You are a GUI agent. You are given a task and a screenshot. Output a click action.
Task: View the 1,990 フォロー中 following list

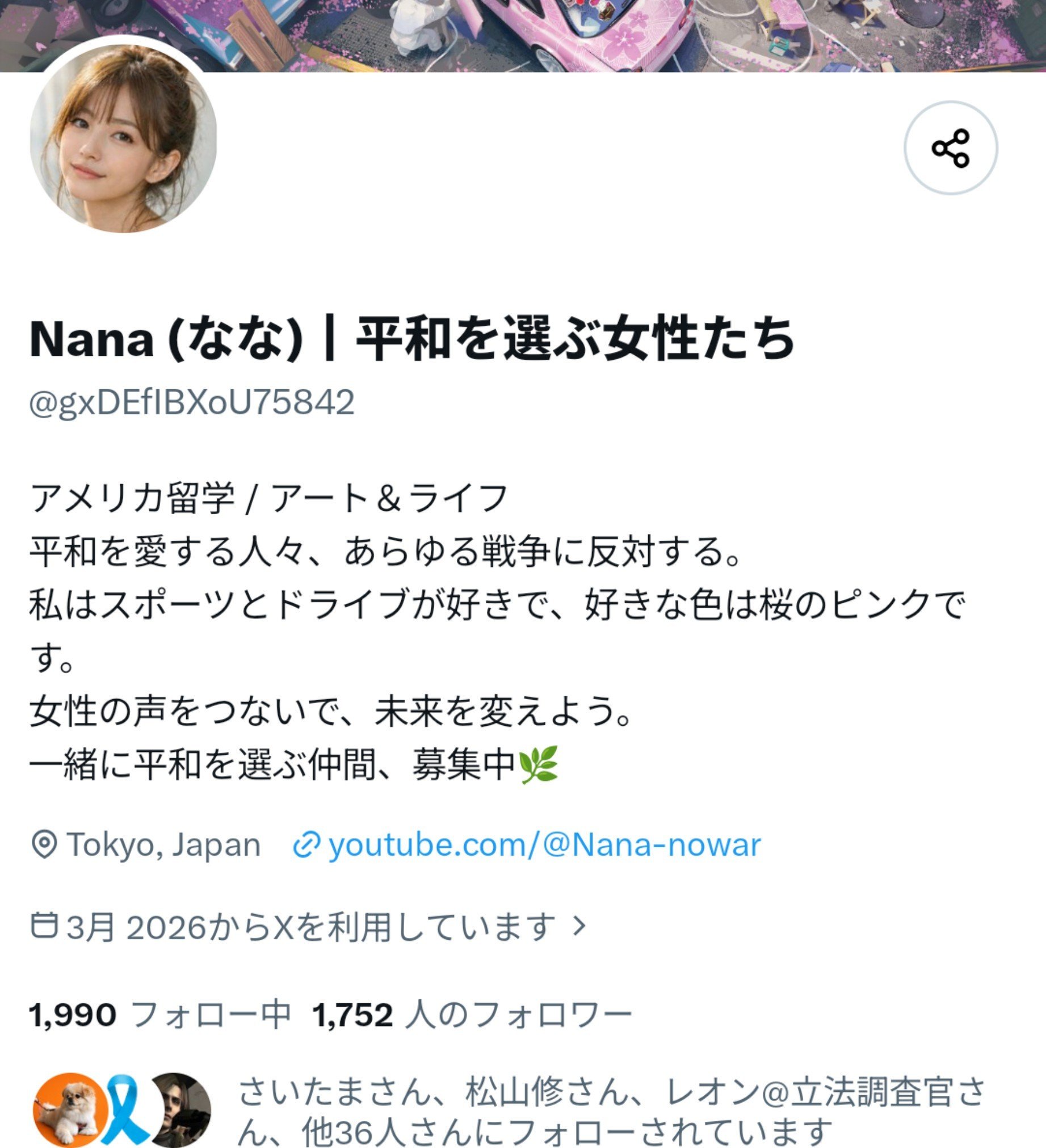coord(160,1015)
